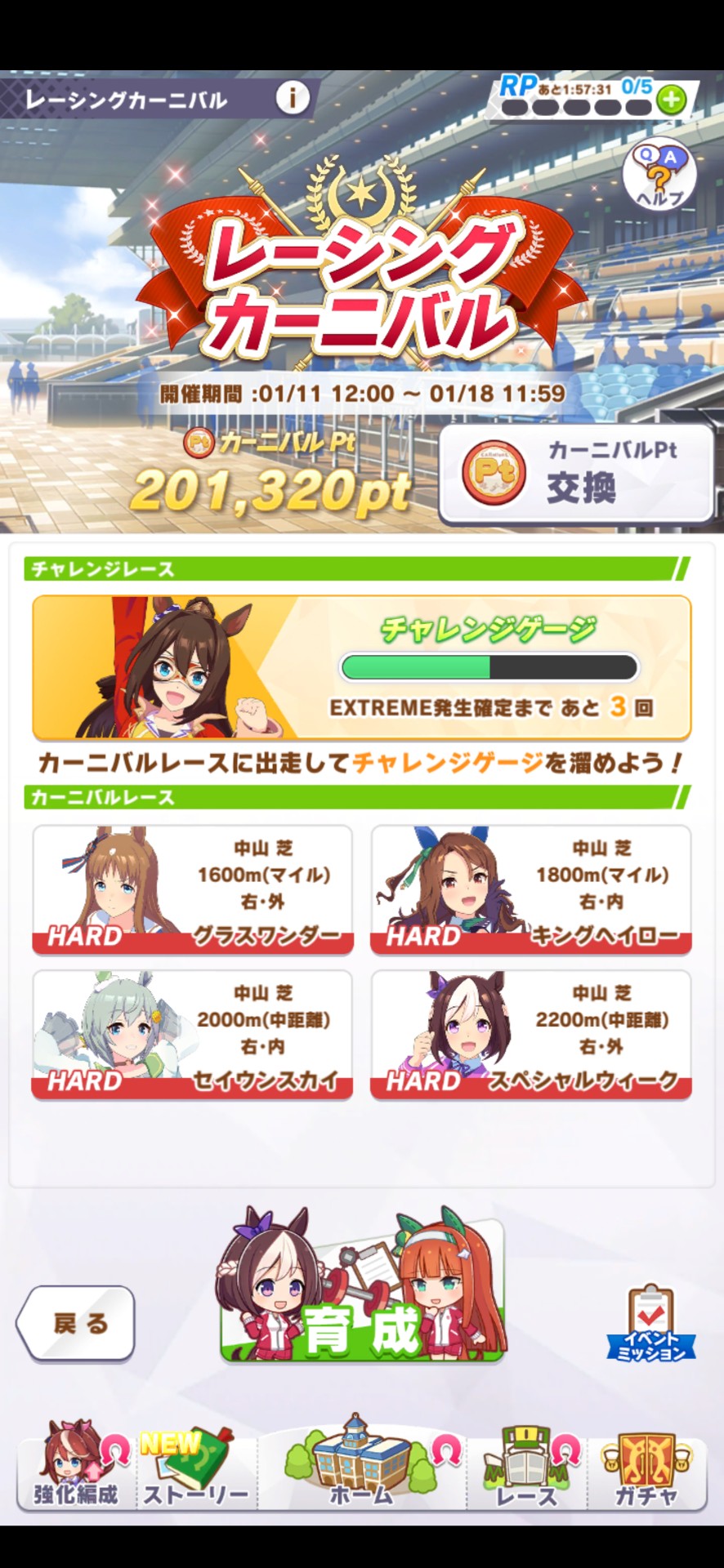Image resolution: width=724 pixels, height=1568 pixels.
Task: Switch to the 強化編成 tab
Action: 76,1472
